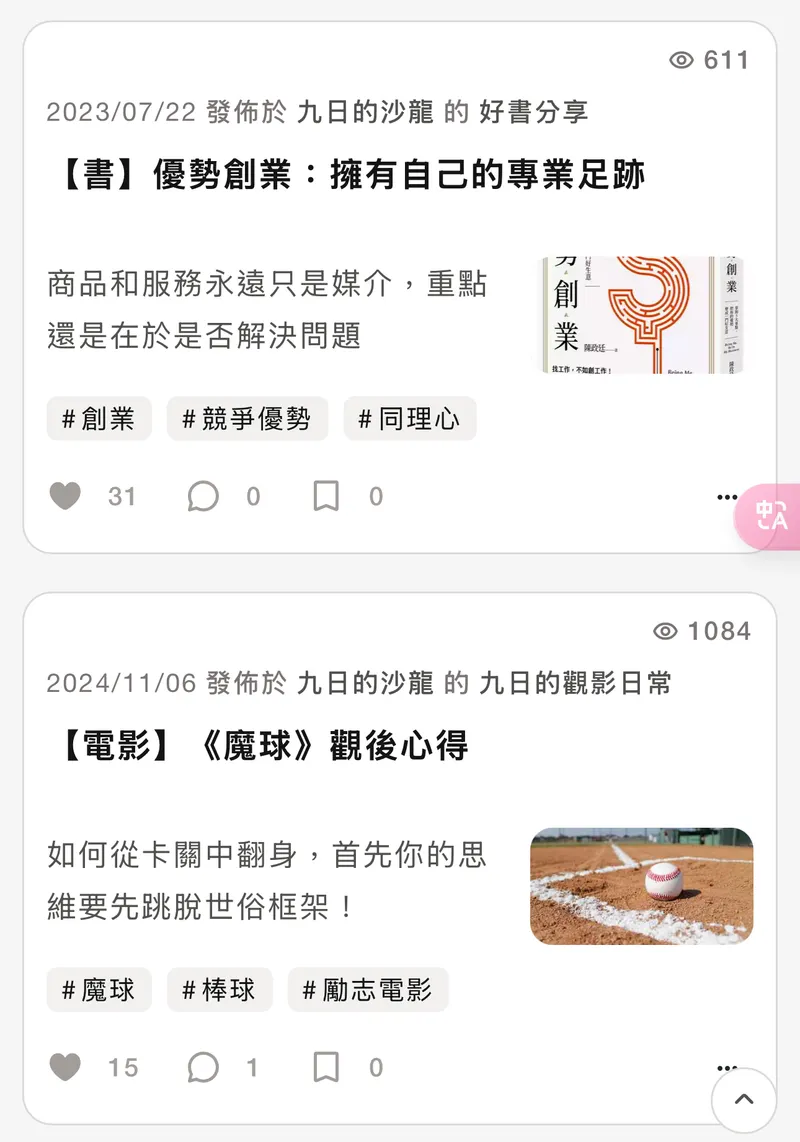Select the #勵志電影 tag chip
Screen dimensions: 800x1142
[x=368, y=990]
